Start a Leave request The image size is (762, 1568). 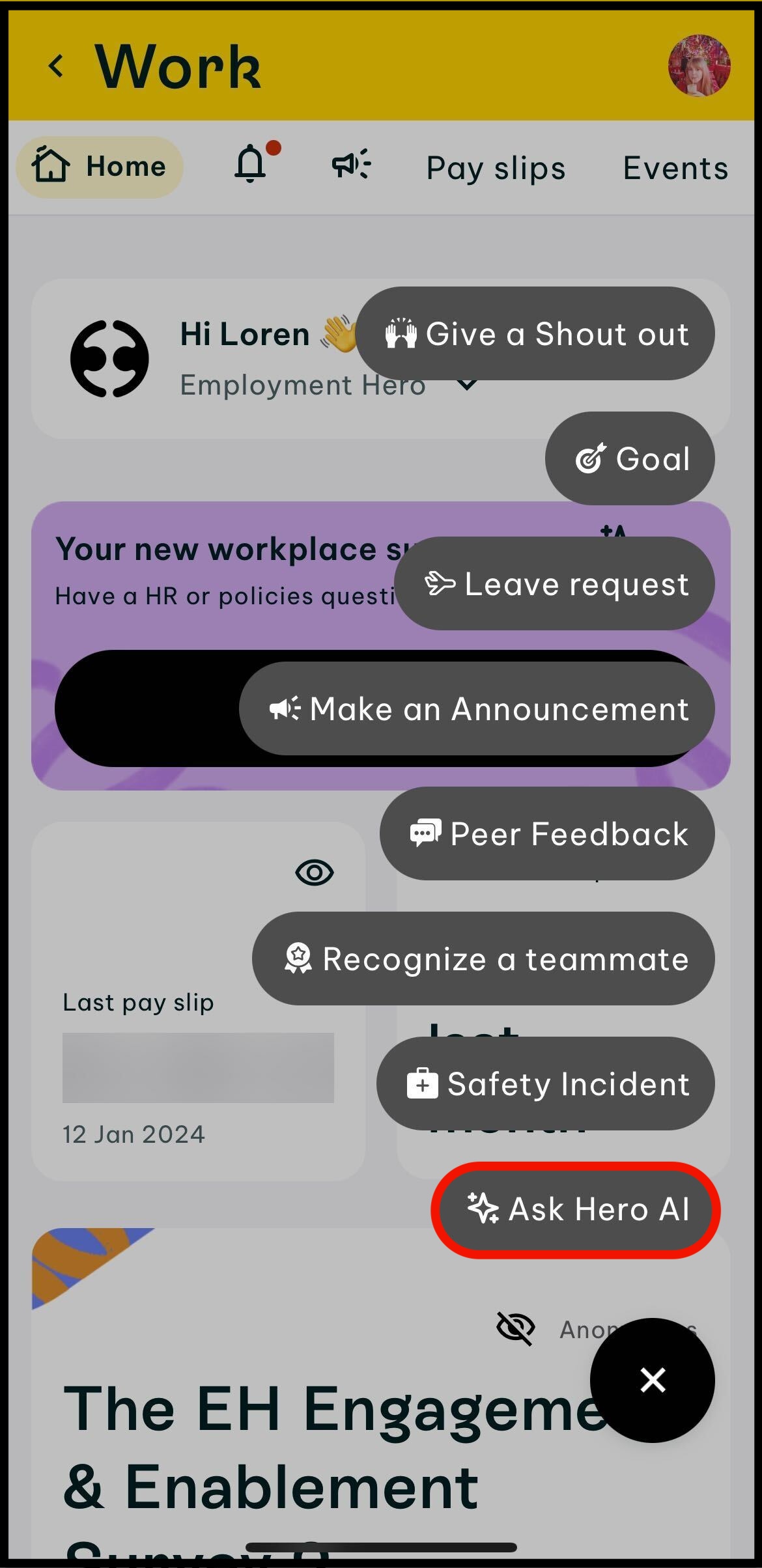[554, 584]
